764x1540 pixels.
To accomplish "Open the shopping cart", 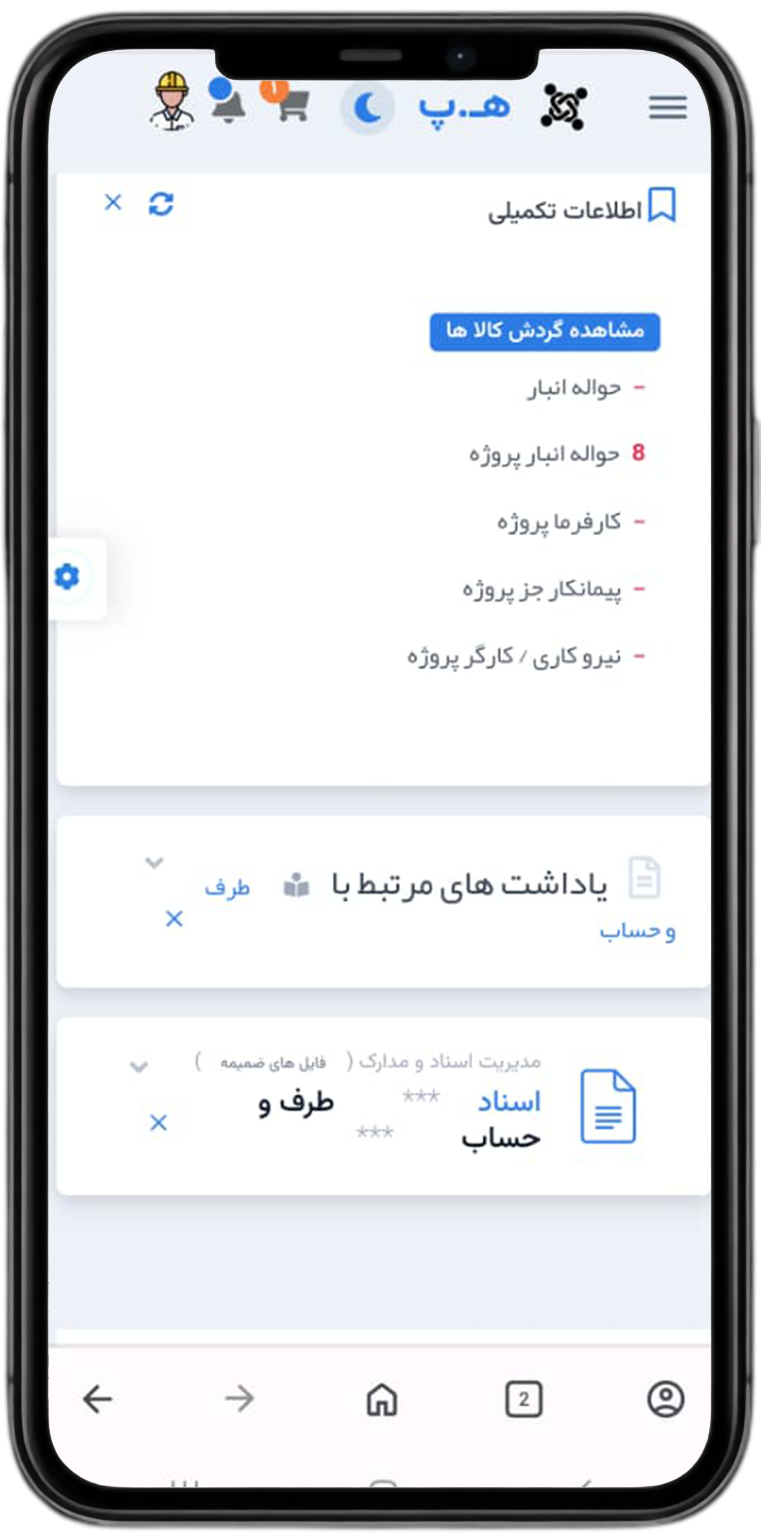I will [291, 103].
